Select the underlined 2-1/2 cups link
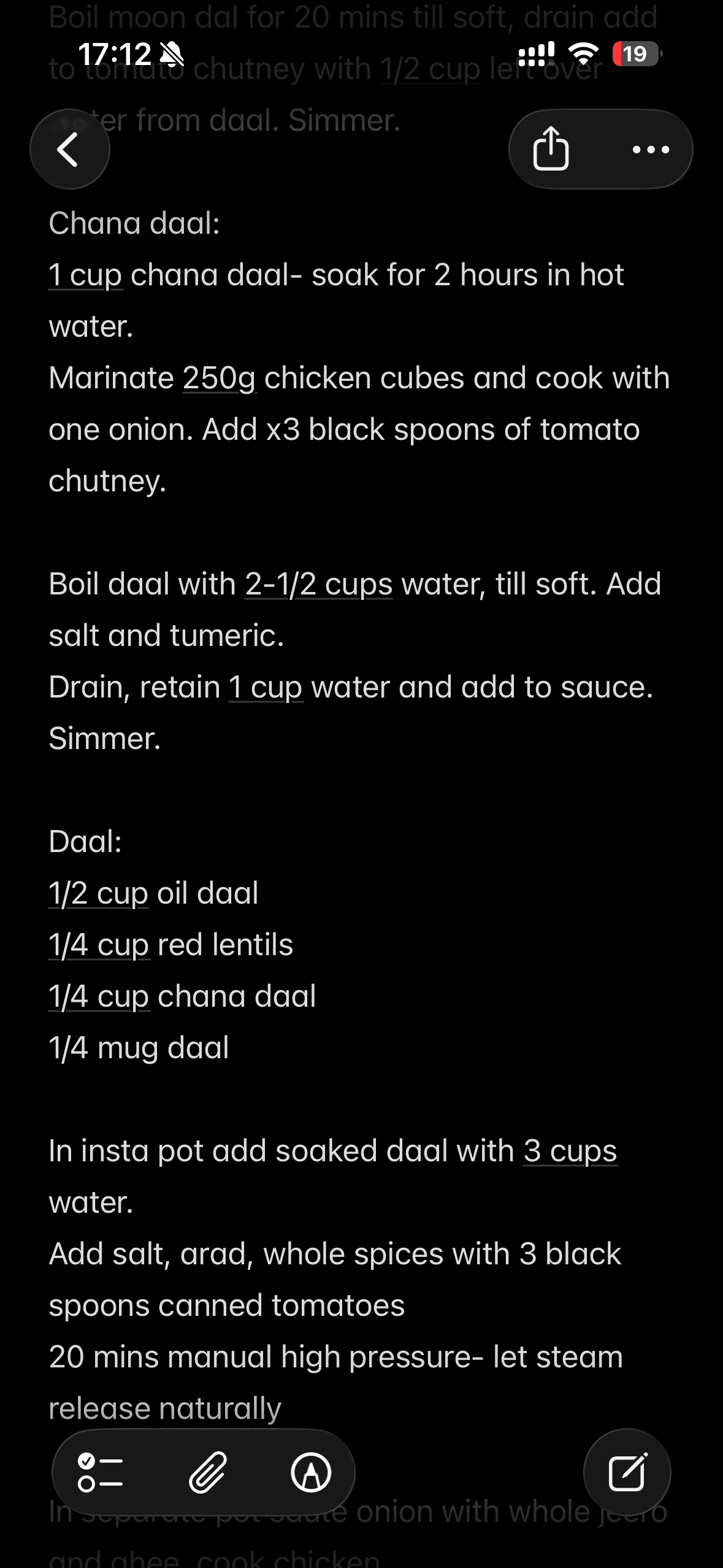Viewport: 723px width, 1568px height. pos(318,585)
